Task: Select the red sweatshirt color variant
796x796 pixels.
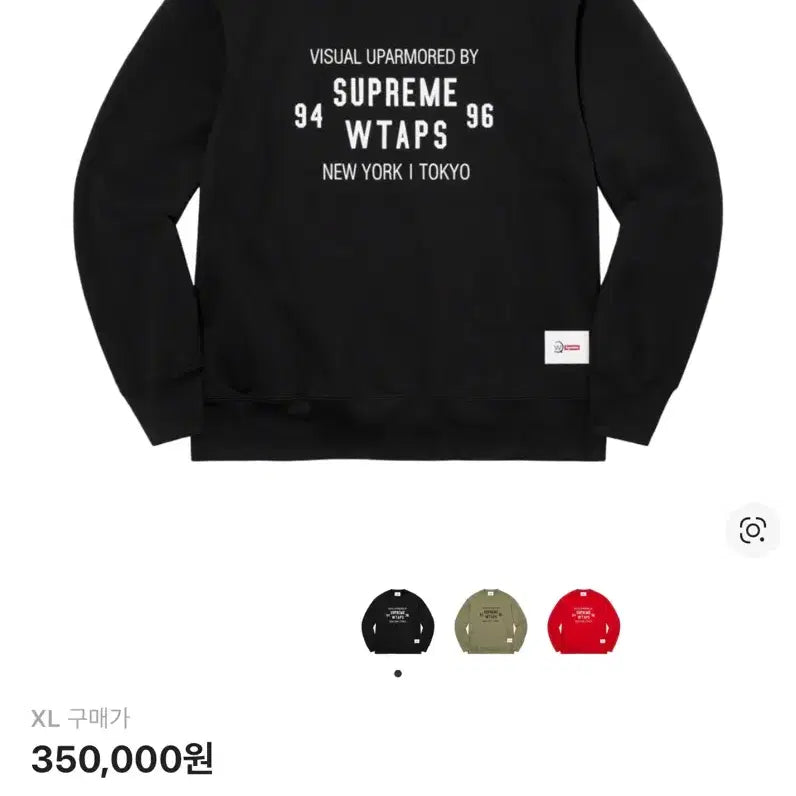Action: [584, 619]
